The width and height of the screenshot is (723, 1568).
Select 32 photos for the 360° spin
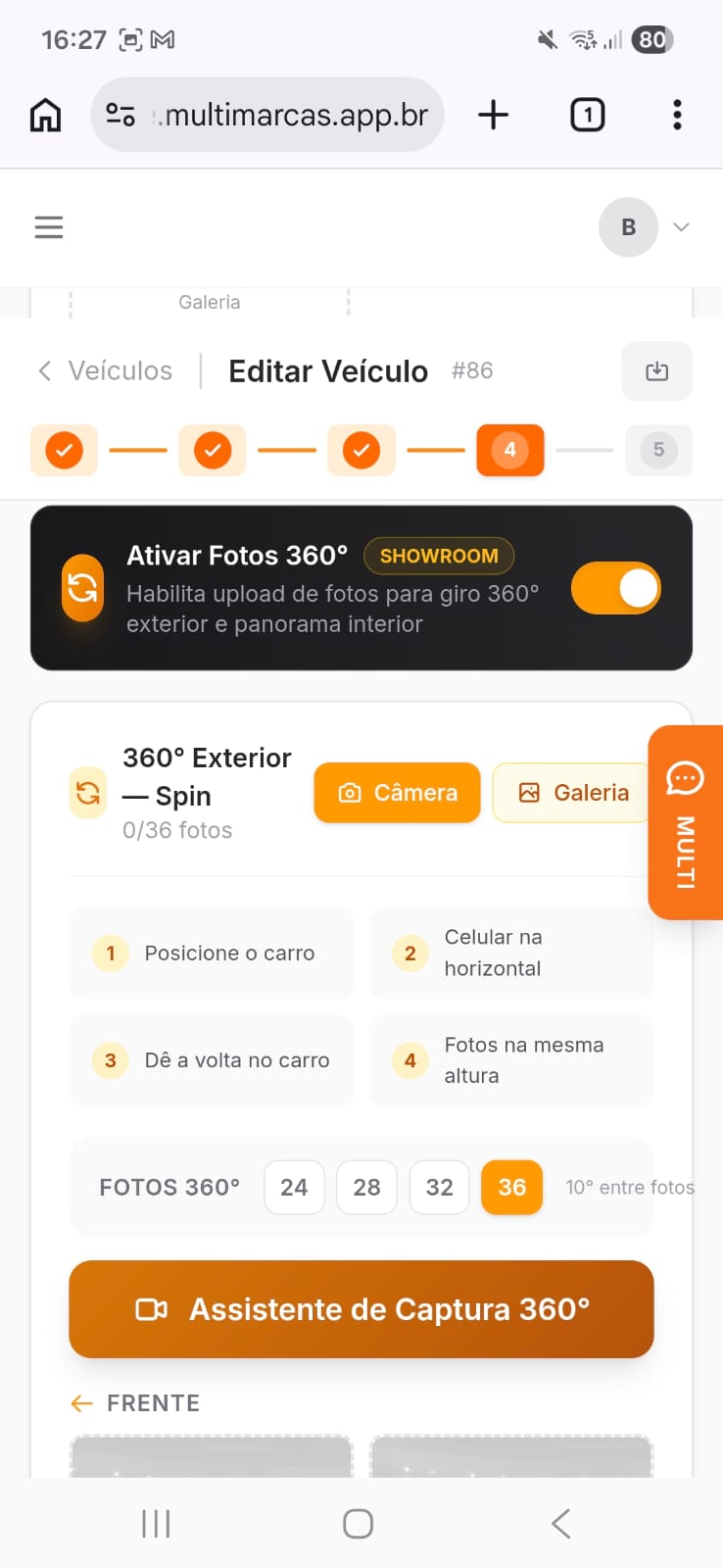(x=439, y=1187)
